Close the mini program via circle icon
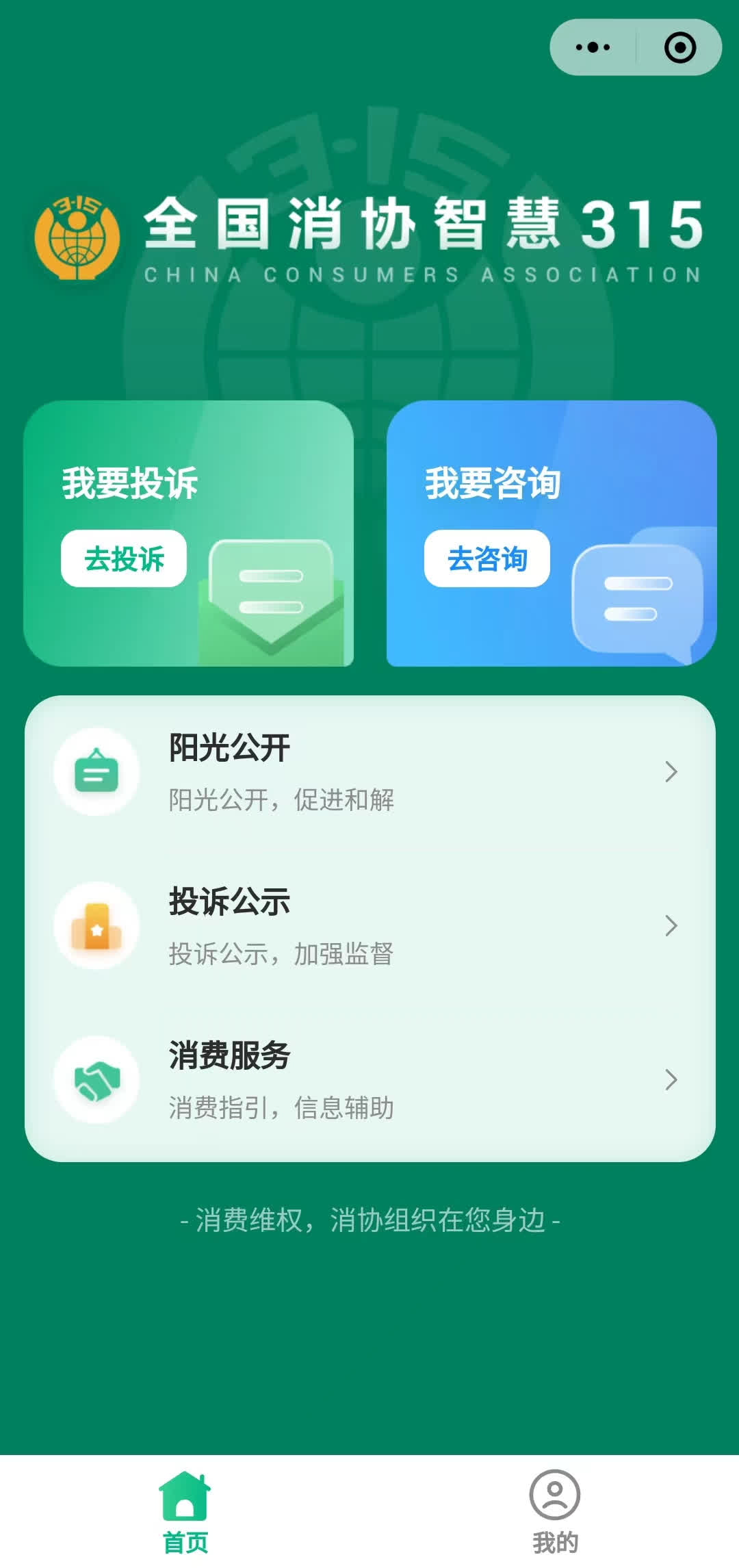 (x=679, y=47)
